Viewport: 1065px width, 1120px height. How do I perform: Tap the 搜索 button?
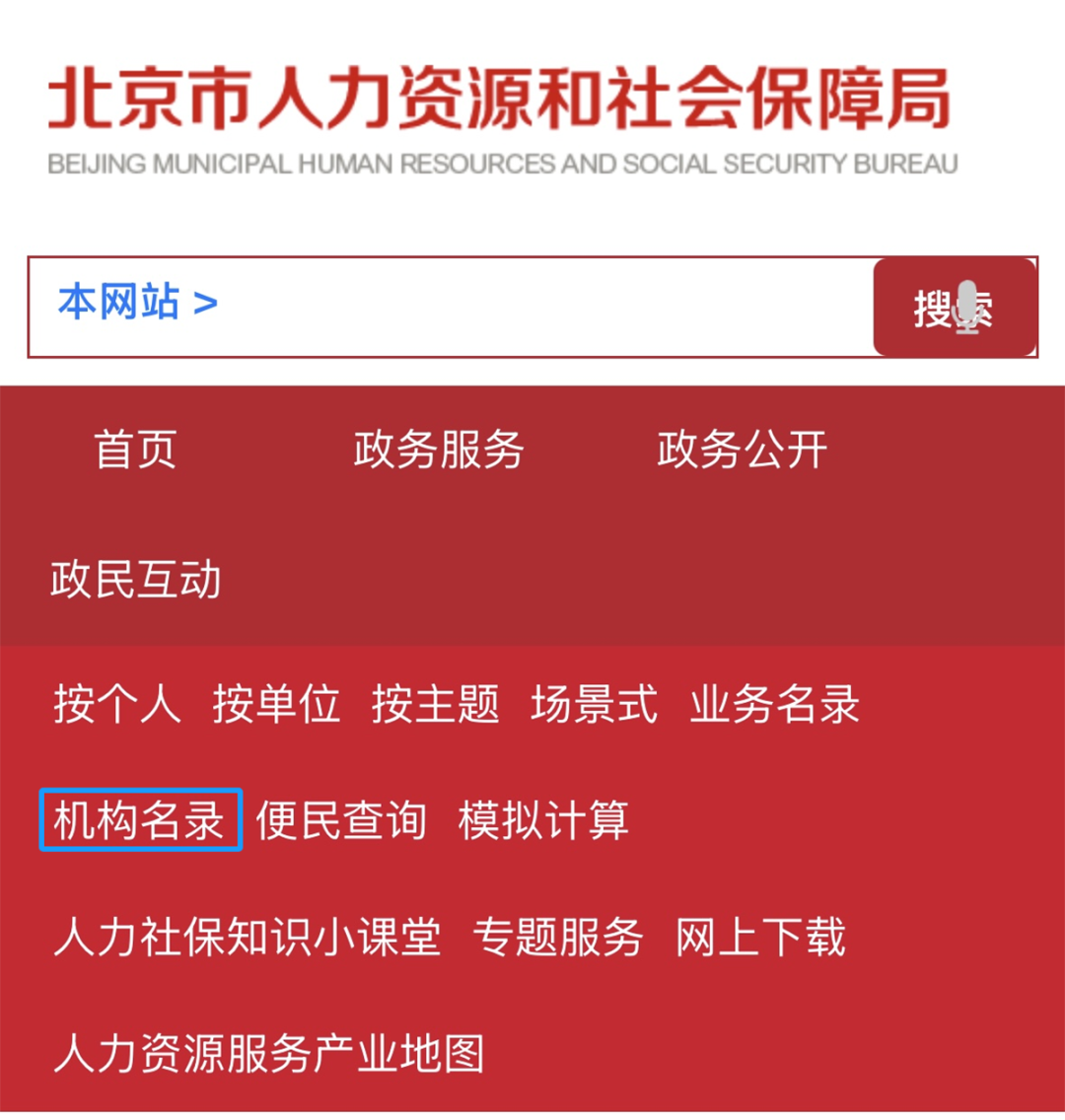pyautogui.click(x=954, y=308)
